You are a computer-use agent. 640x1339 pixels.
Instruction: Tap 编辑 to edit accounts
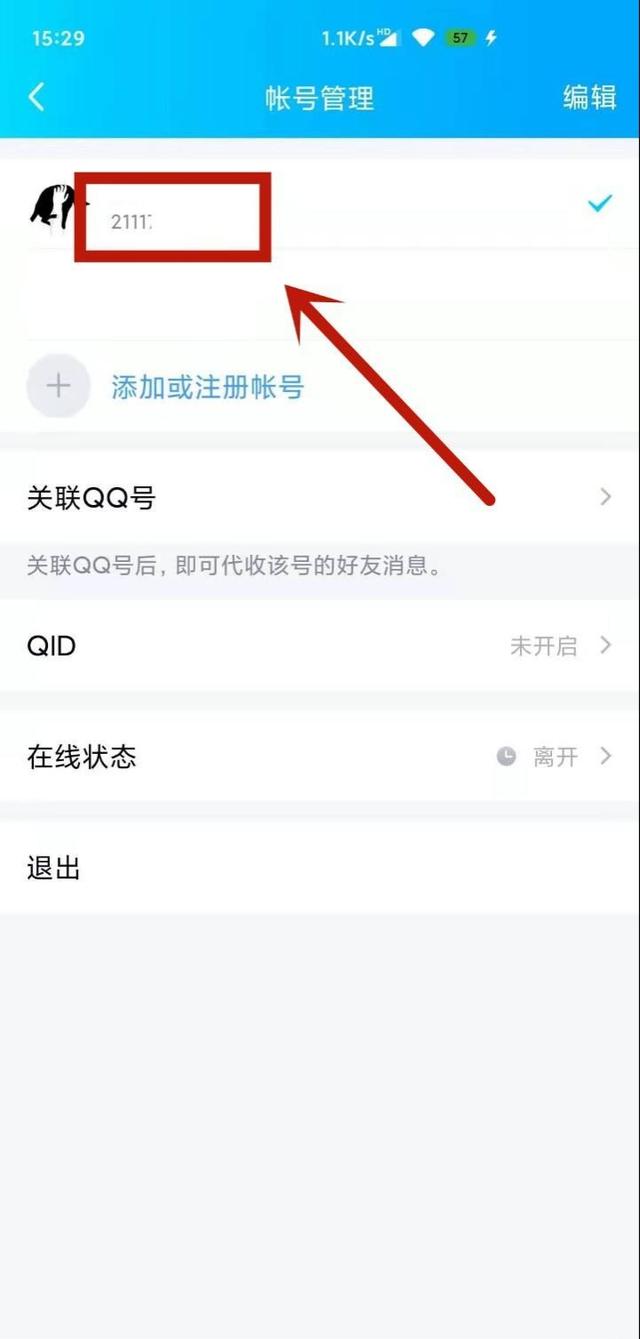(x=589, y=97)
